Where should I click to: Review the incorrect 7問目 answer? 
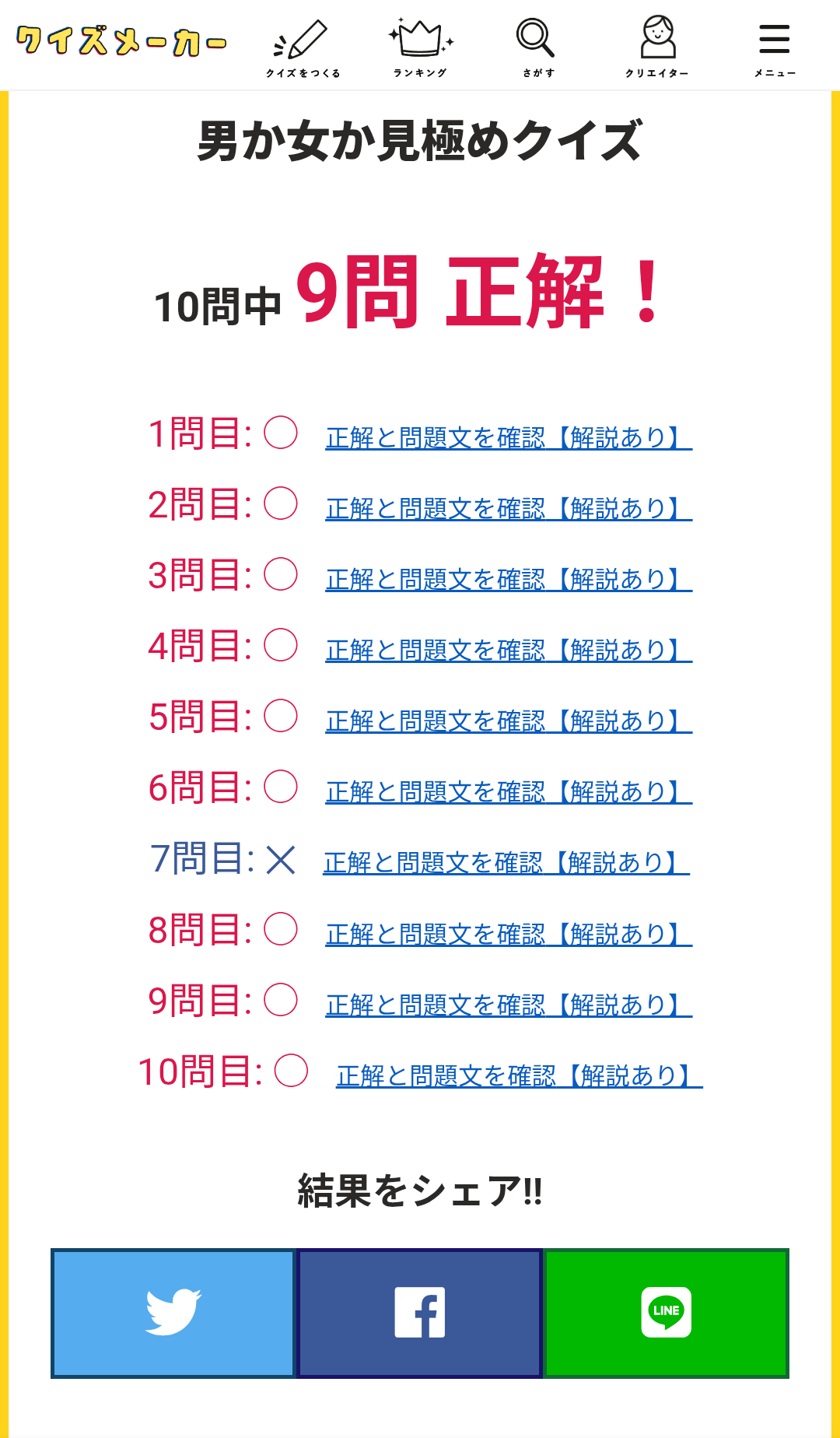pos(506,863)
